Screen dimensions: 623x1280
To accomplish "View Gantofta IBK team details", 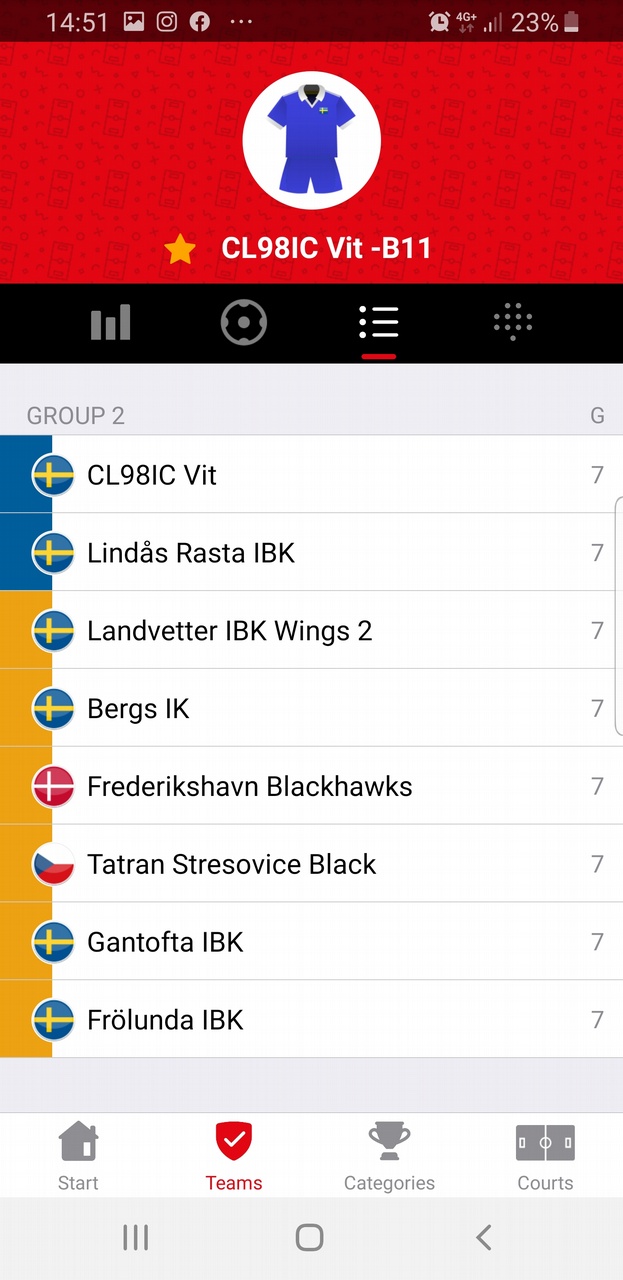I will coord(311,943).
